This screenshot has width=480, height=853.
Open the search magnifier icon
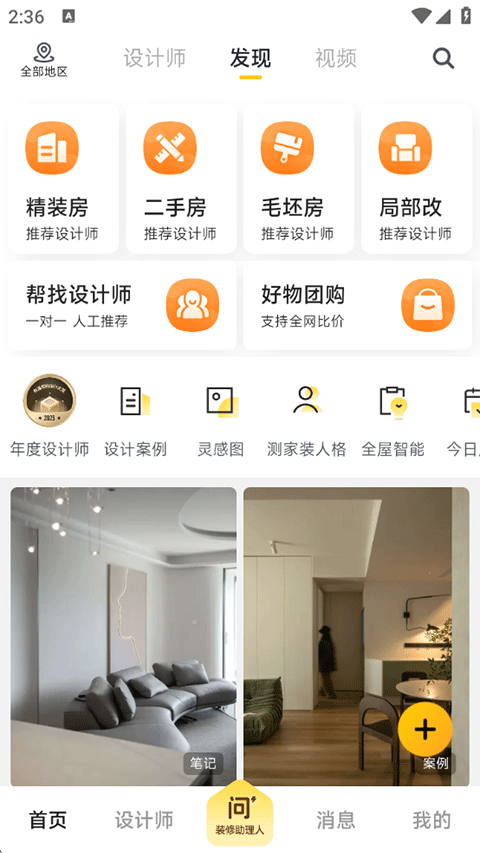pyautogui.click(x=443, y=58)
